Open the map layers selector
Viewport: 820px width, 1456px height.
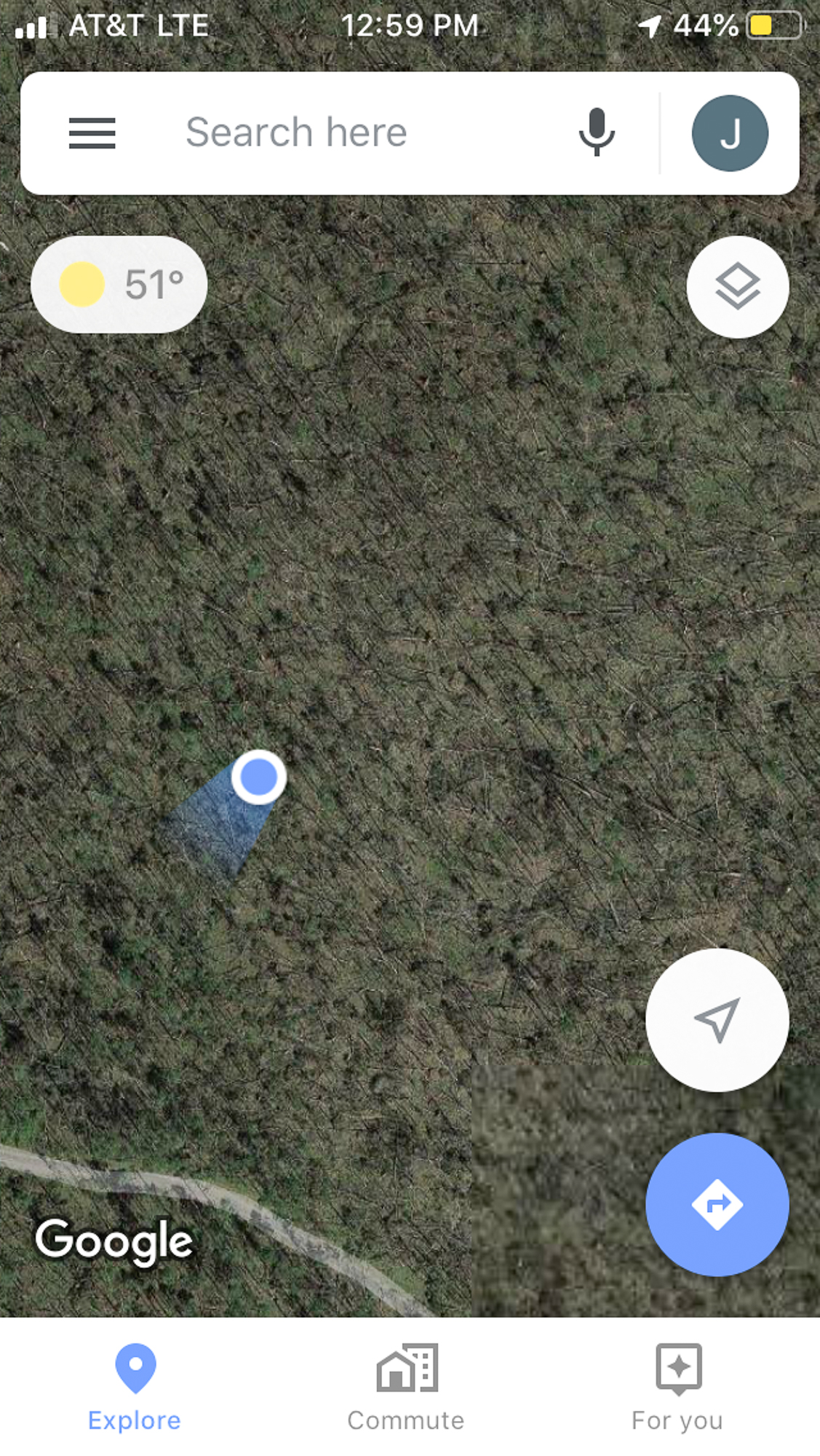pos(737,286)
